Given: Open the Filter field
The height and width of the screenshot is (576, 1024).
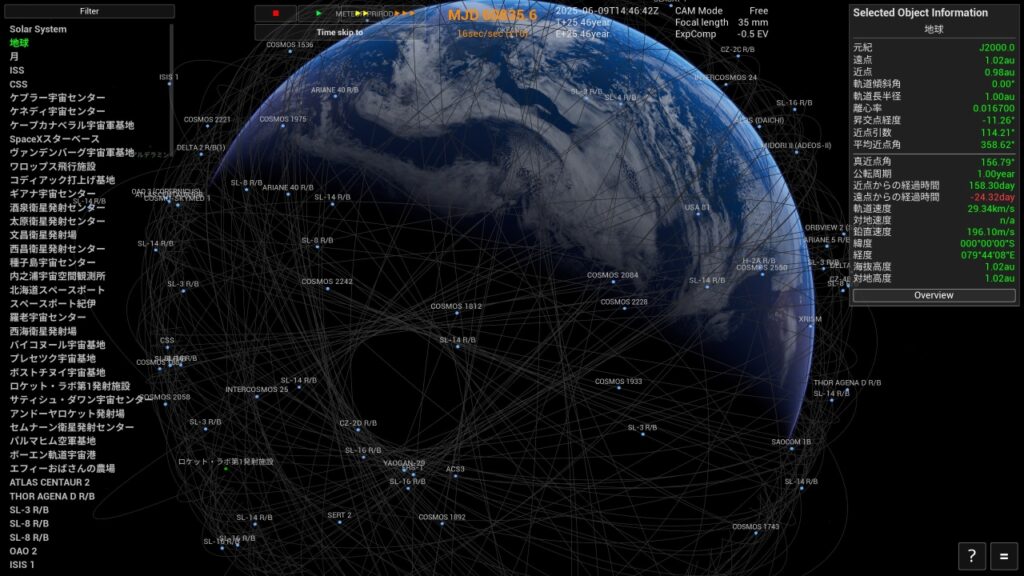Looking at the screenshot, I should point(89,11).
